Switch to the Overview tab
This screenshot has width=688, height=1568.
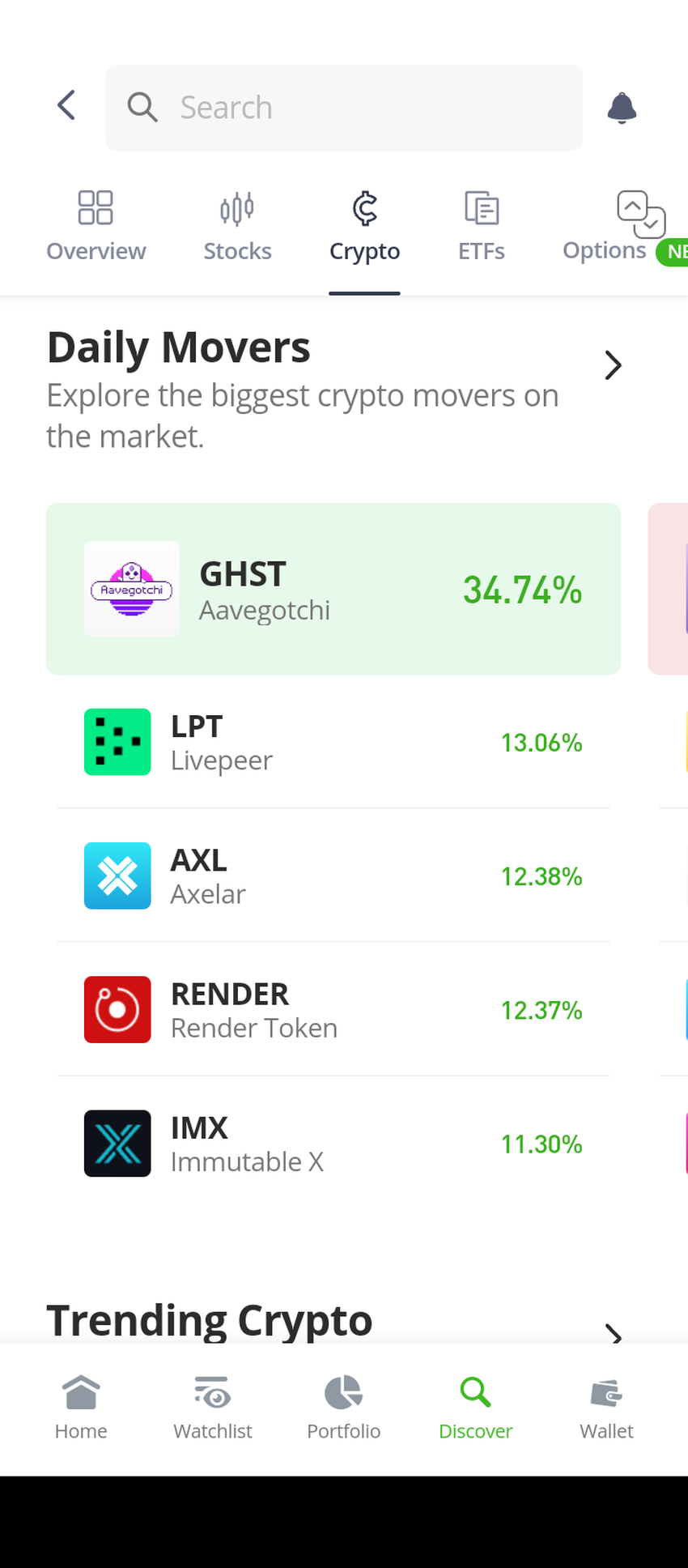point(96,228)
